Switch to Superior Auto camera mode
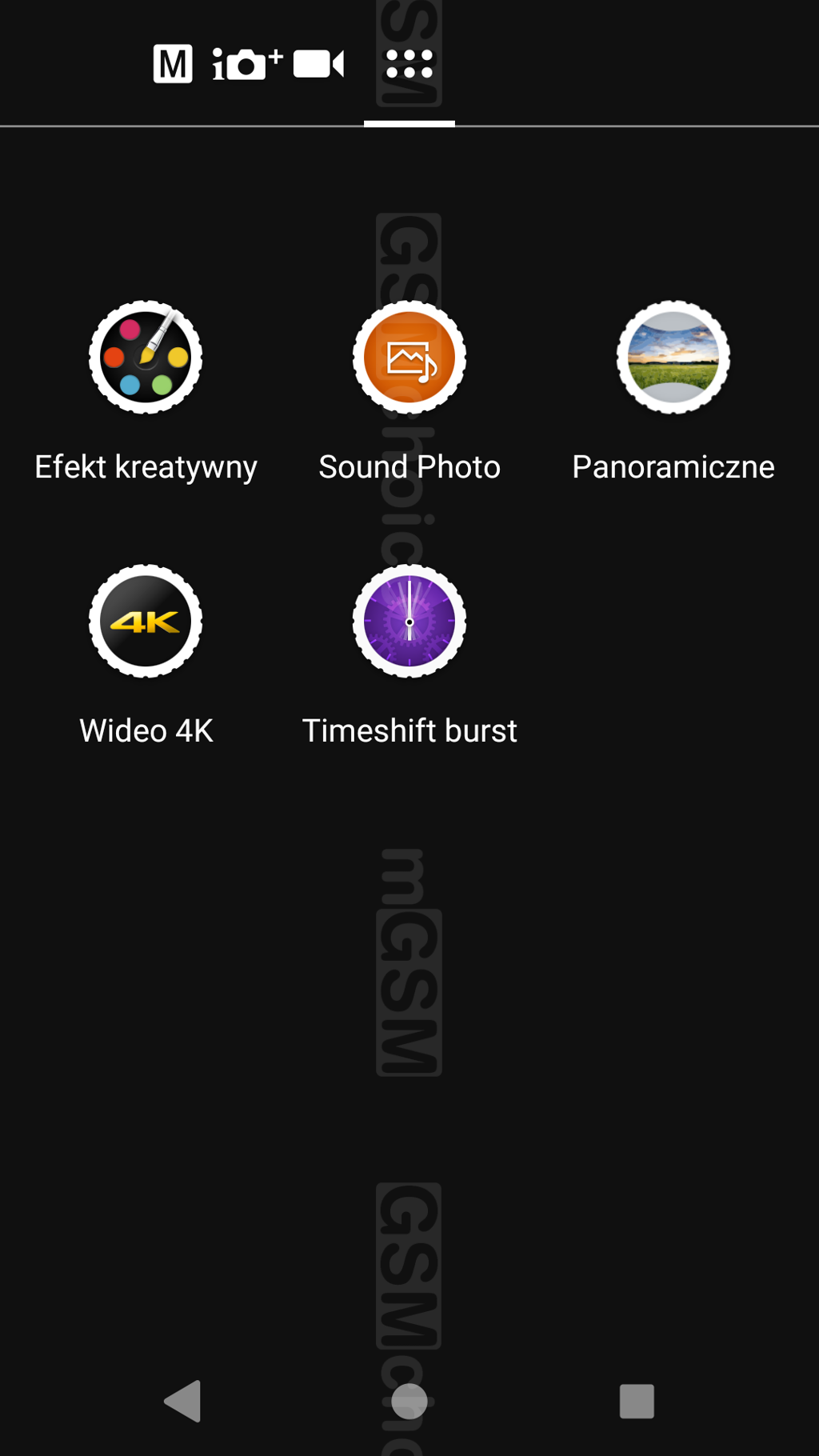The width and height of the screenshot is (819, 1456). pyautogui.click(x=246, y=64)
